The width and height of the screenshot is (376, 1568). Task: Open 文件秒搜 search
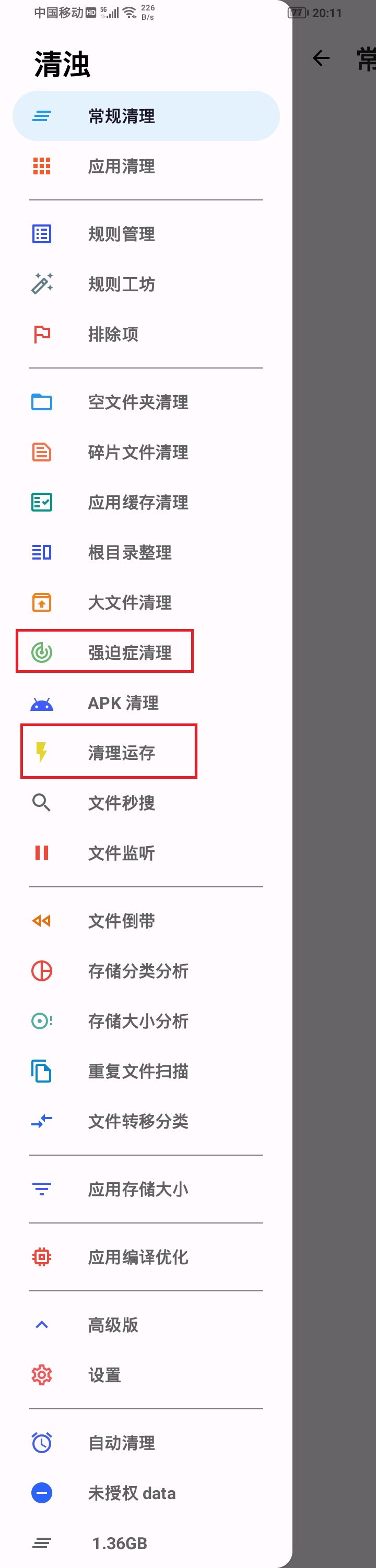click(x=121, y=803)
